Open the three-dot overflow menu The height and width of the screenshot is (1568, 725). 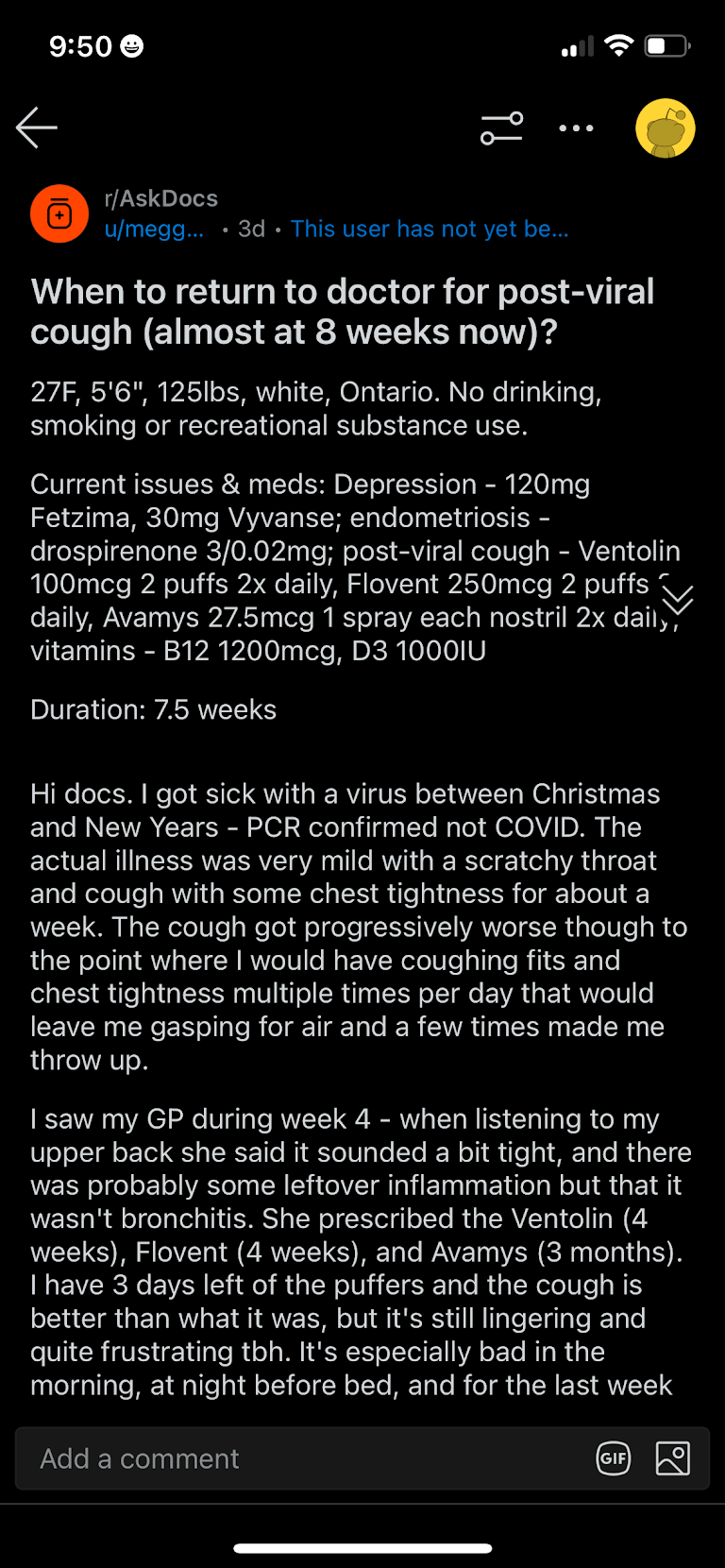[576, 128]
